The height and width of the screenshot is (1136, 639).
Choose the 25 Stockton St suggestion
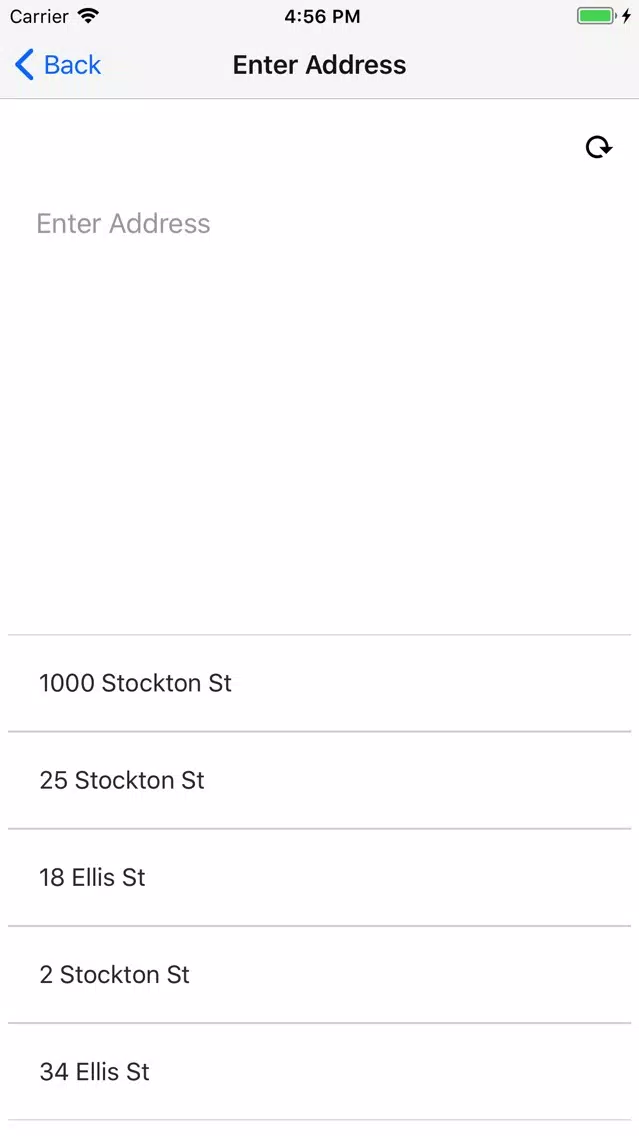[320, 780]
